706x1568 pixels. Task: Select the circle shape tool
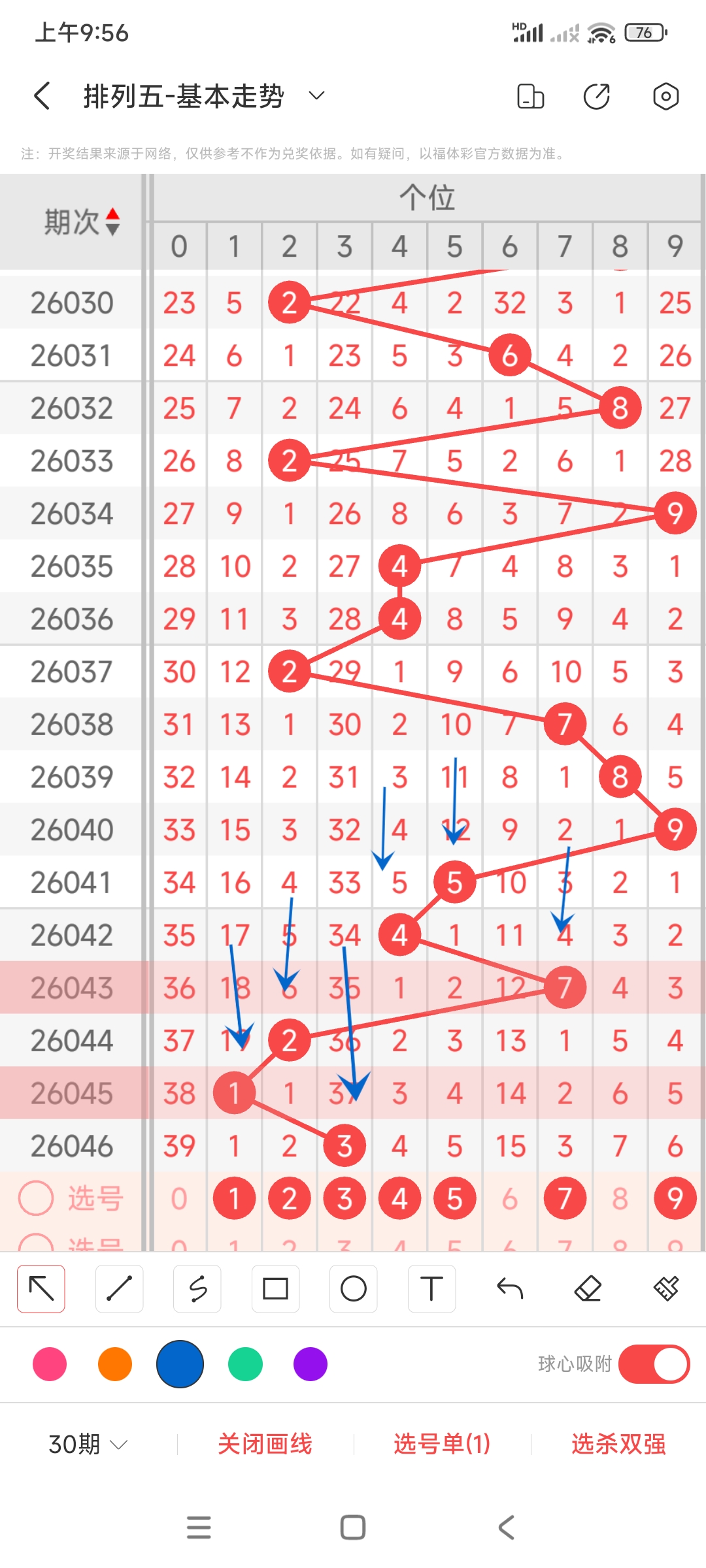coord(354,1288)
